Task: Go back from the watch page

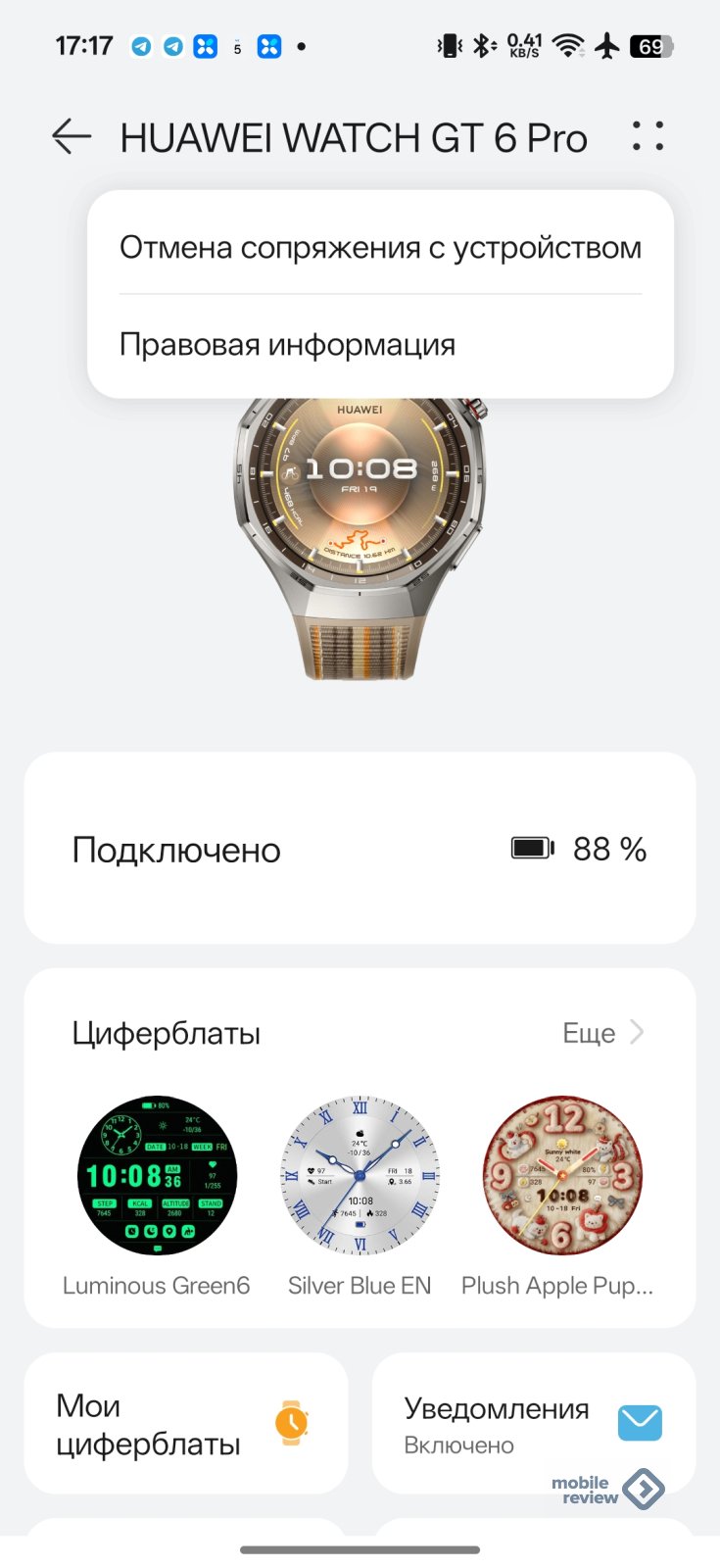Action: 72,136
